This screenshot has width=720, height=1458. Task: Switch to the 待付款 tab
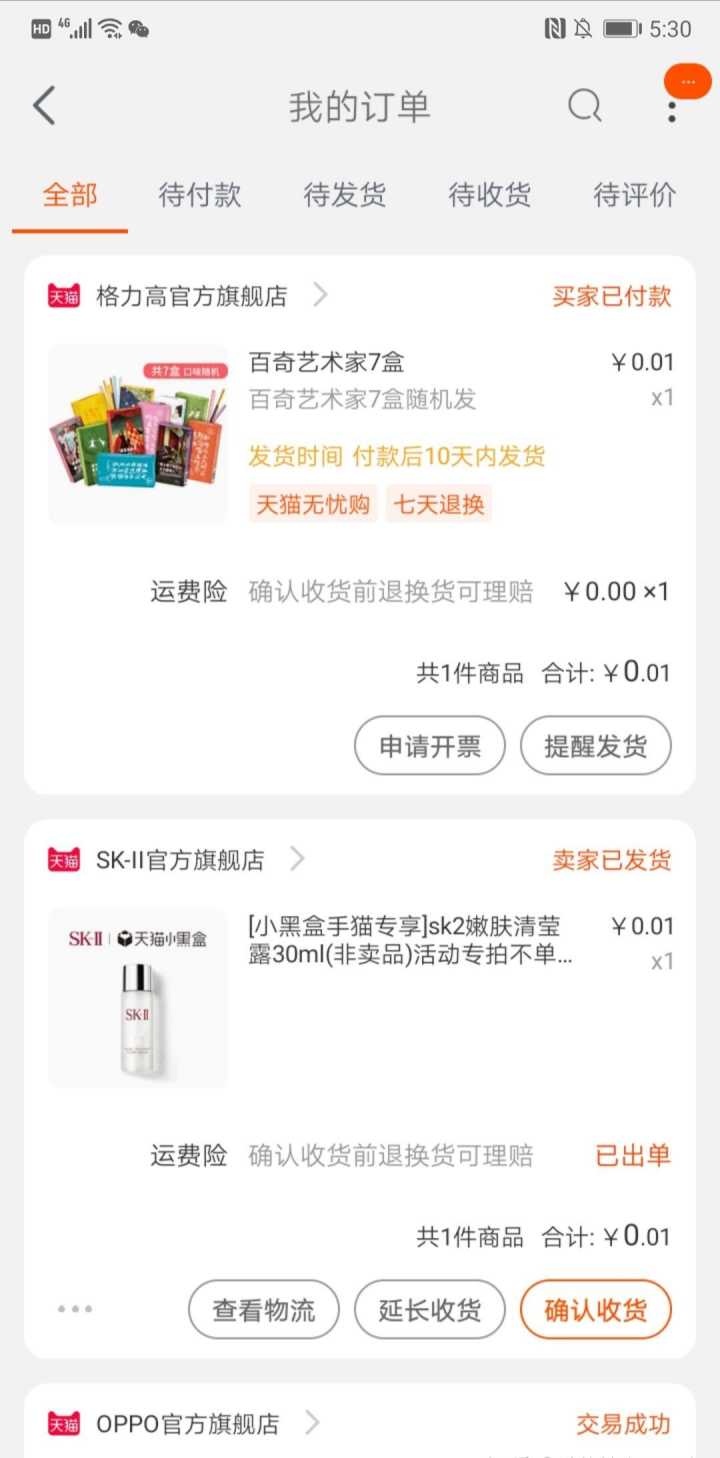point(200,195)
